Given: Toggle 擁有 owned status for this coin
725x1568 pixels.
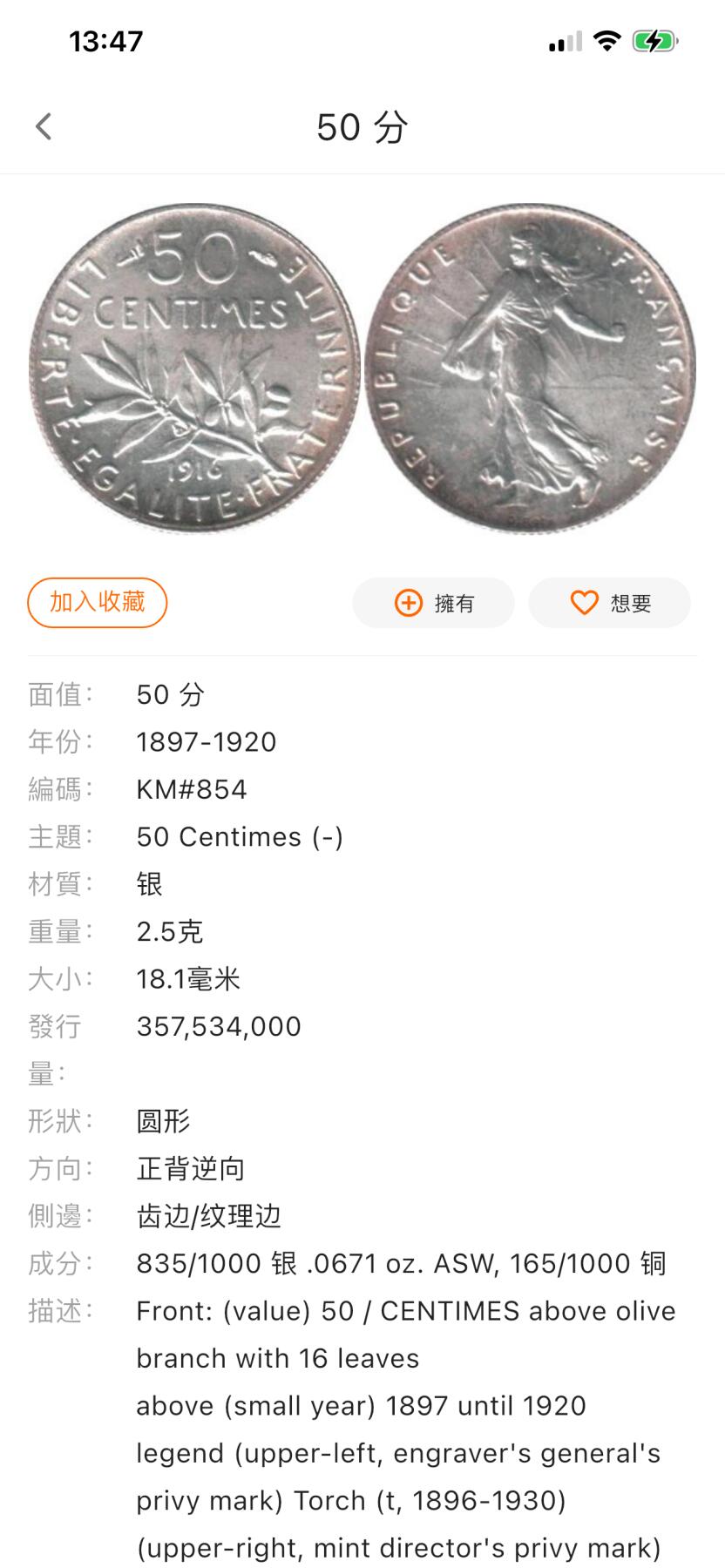Looking at the screenshot, I should [433, 603].
